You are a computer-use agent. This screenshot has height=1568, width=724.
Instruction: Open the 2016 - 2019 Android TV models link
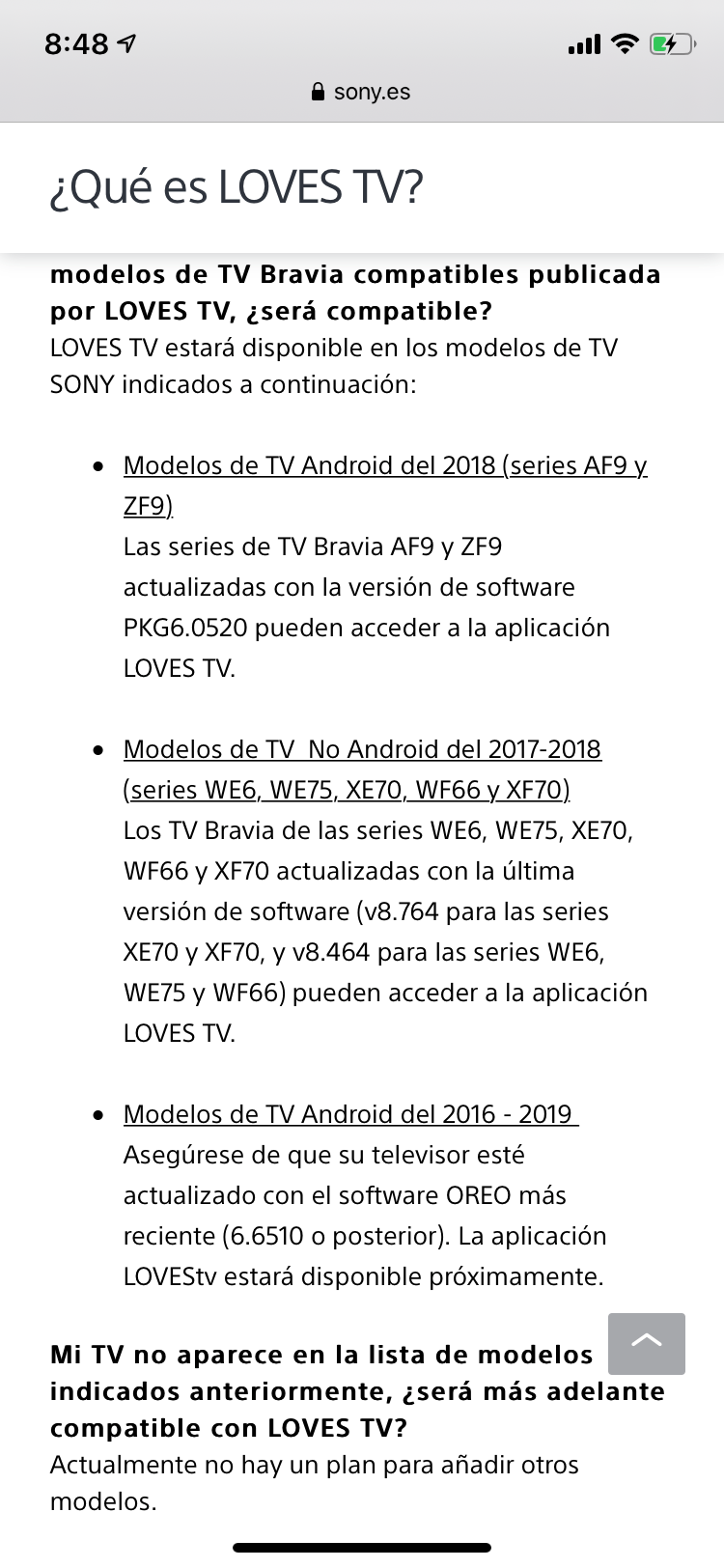(349, 1114)
